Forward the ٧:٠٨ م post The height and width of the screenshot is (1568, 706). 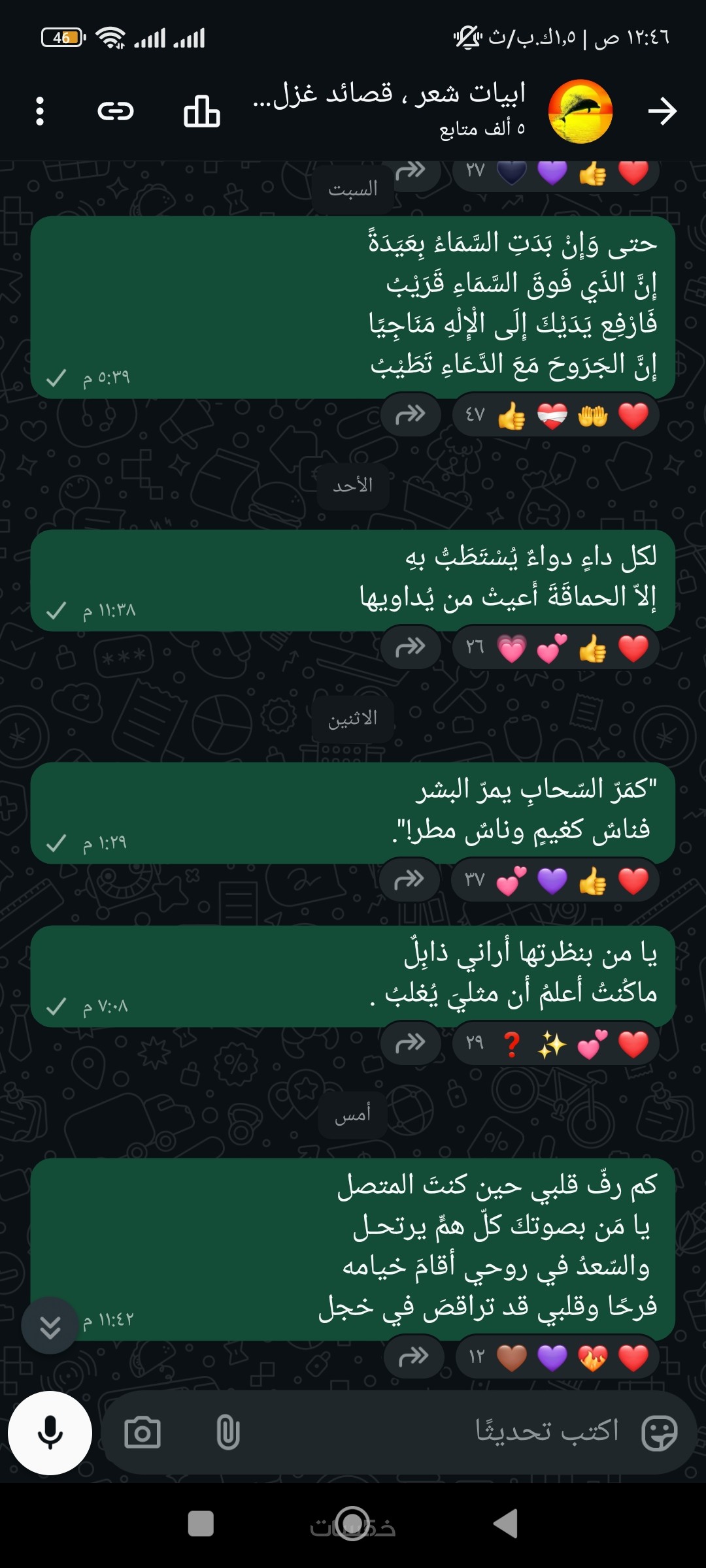(x=411, y=1043)
